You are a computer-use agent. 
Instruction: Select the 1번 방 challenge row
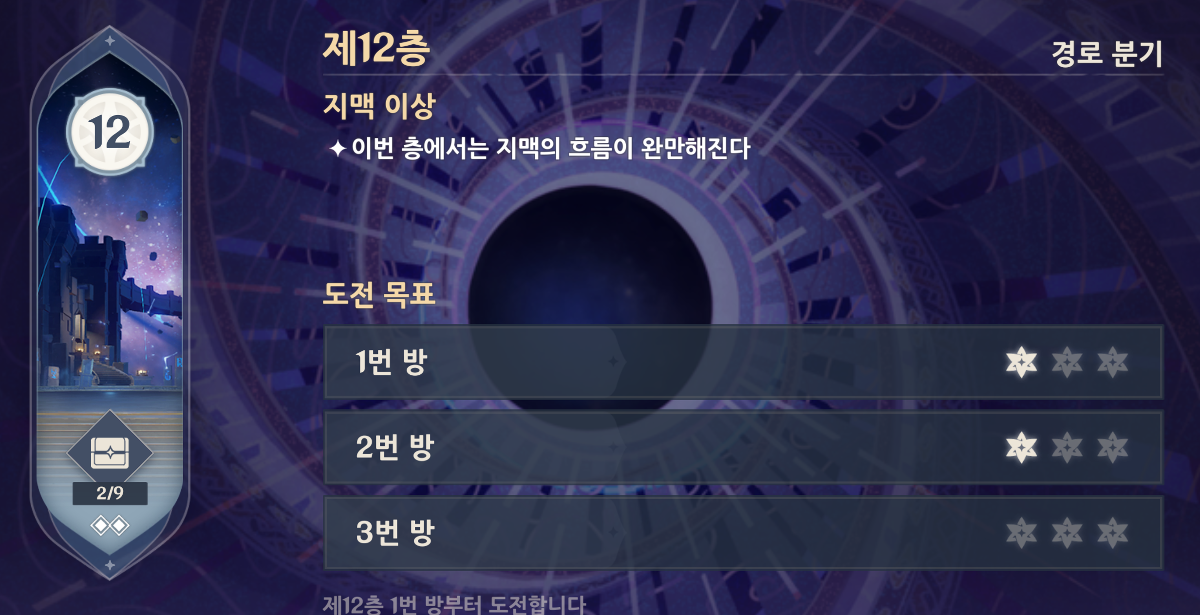tap(742, 362)
